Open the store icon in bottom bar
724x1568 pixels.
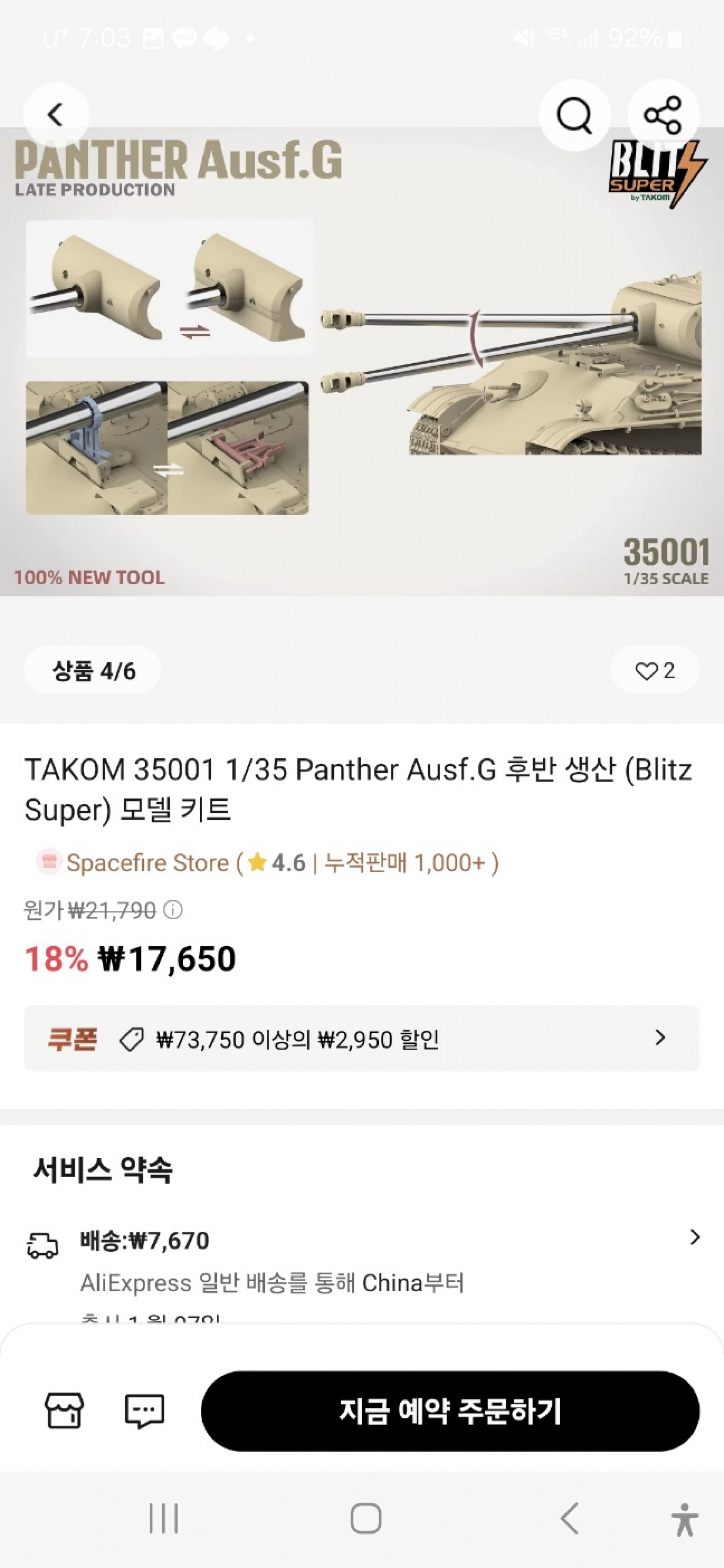(x=64, y=1411)
